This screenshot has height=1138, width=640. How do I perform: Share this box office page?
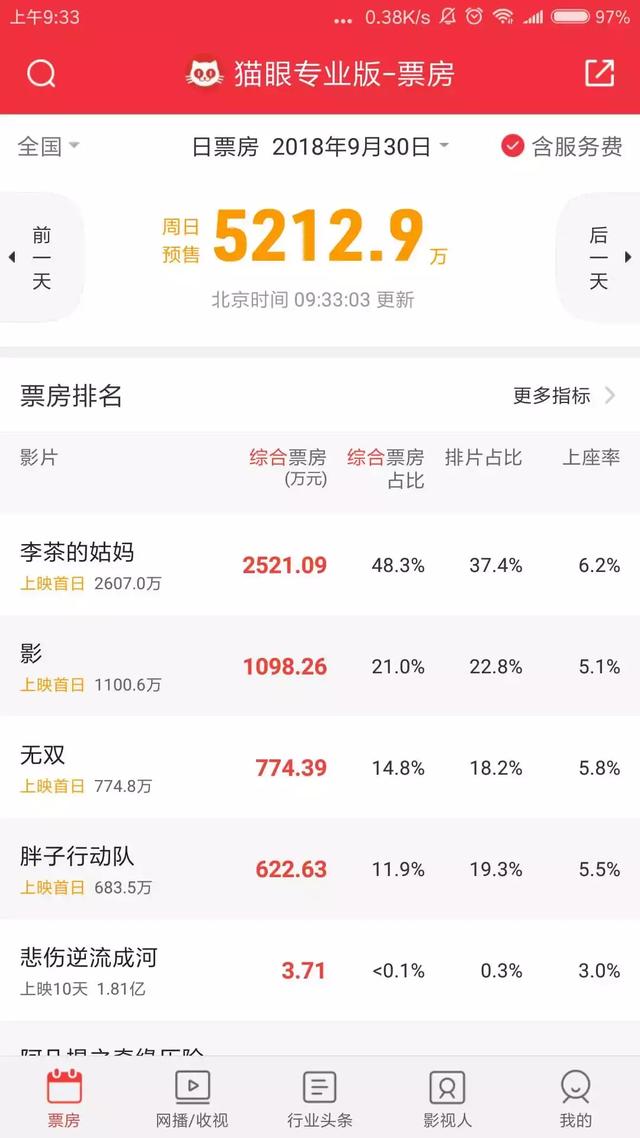click(599, 72)
